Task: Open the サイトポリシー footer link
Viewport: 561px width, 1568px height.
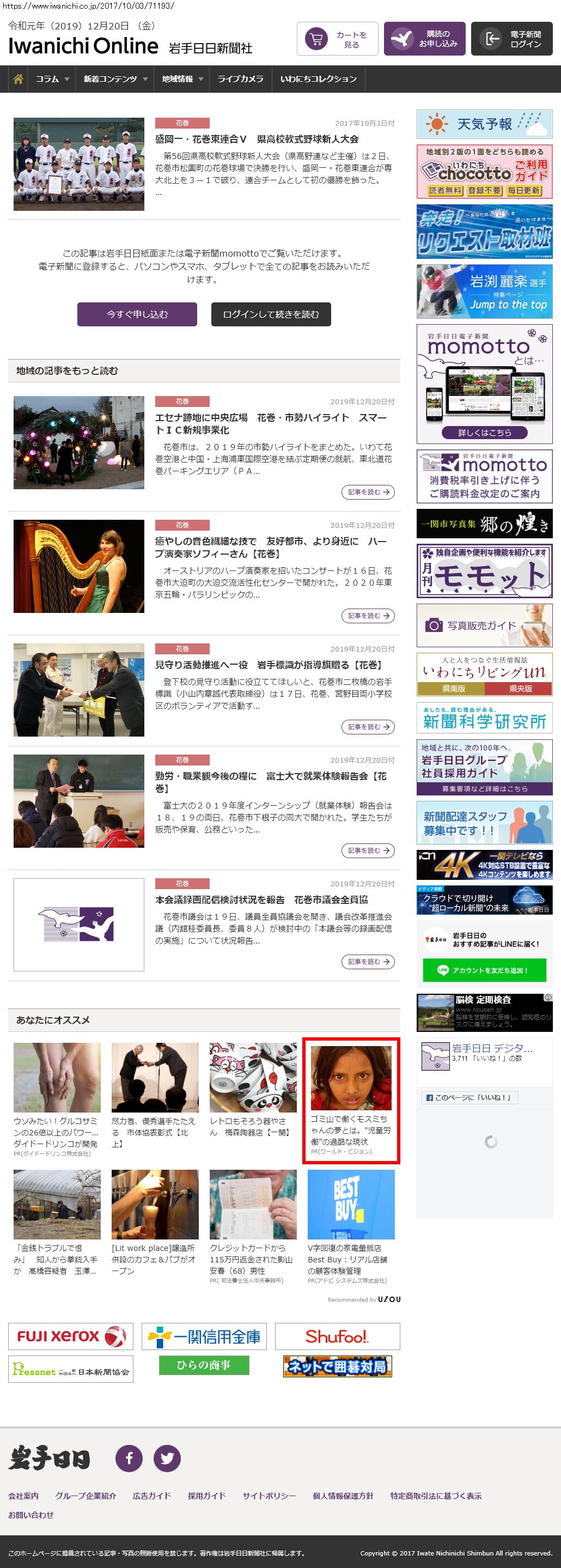Action: pyautogui.click(x=269, y=1496)
